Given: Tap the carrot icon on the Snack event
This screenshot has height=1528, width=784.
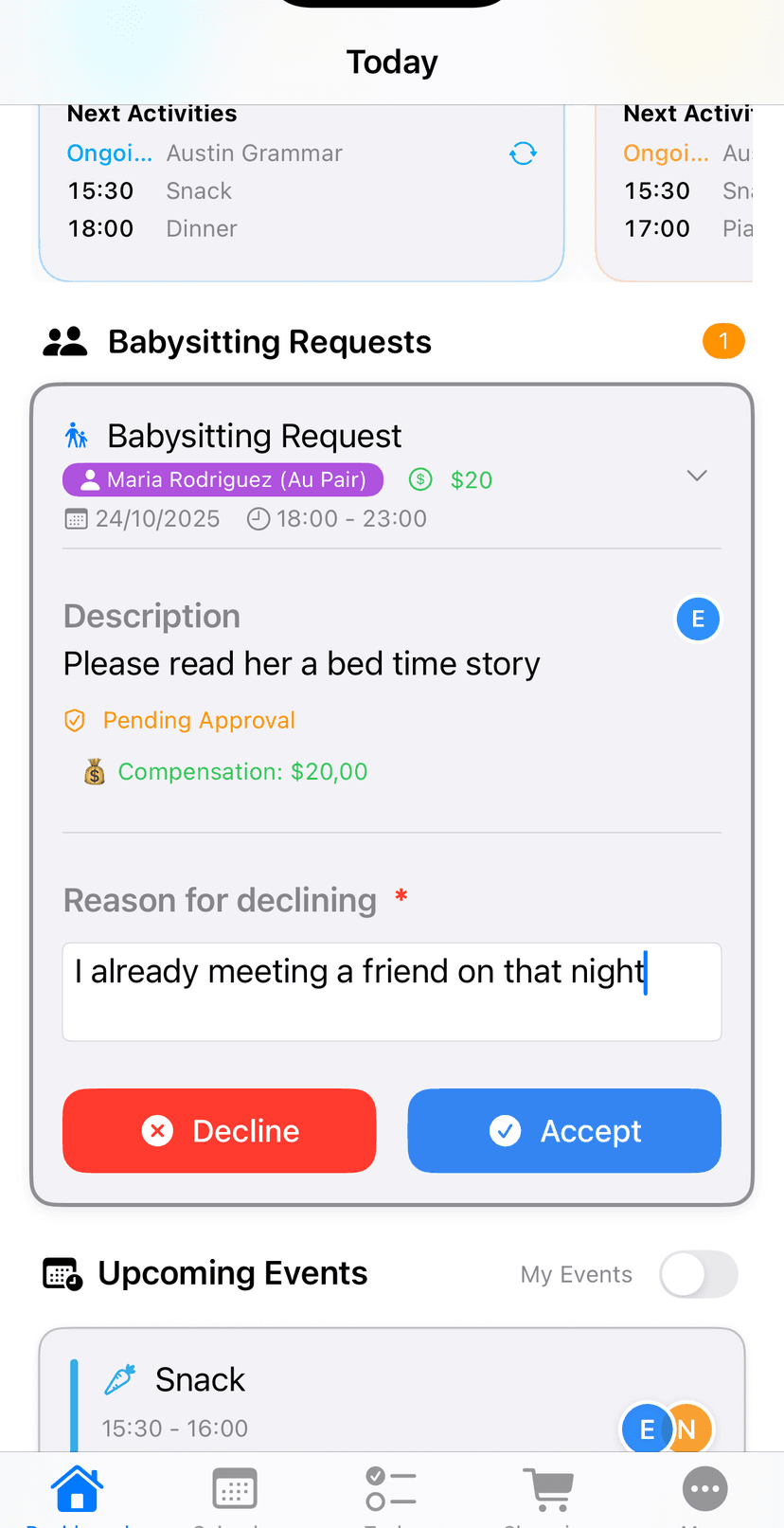Looking at the screenshot, I should coord(123,1379).
